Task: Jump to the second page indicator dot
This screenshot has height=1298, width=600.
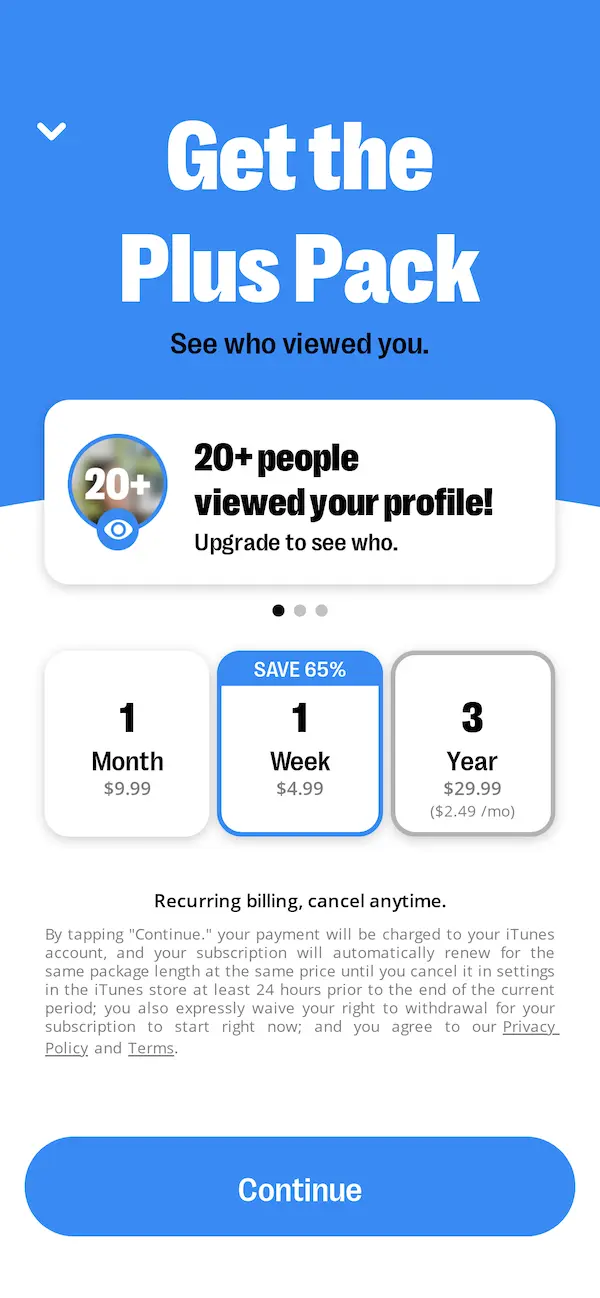Action: [x=300, y=611]
